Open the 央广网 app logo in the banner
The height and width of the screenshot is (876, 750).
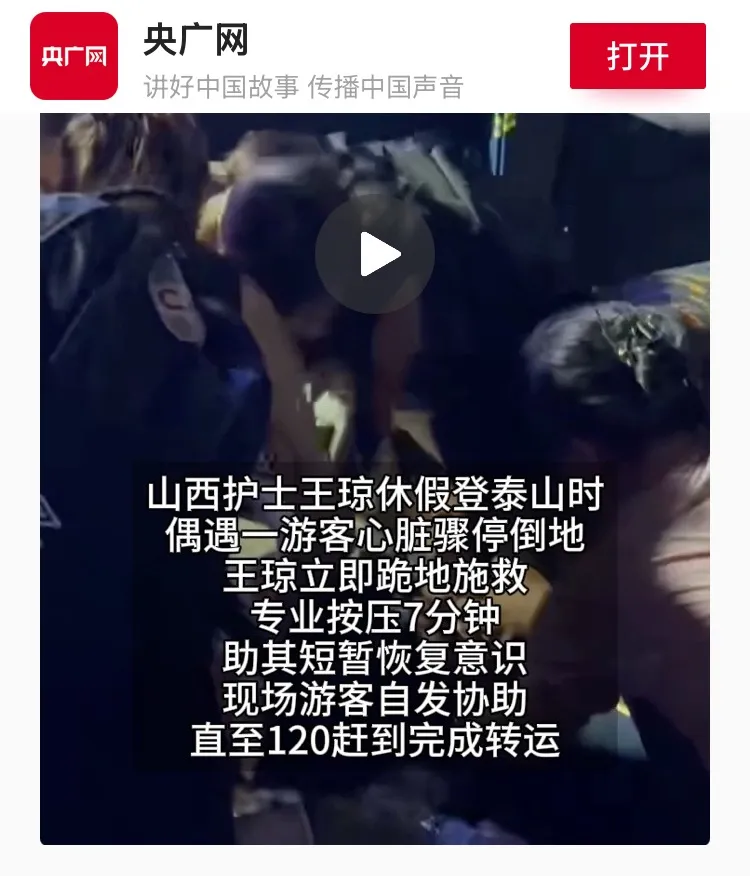74,57
